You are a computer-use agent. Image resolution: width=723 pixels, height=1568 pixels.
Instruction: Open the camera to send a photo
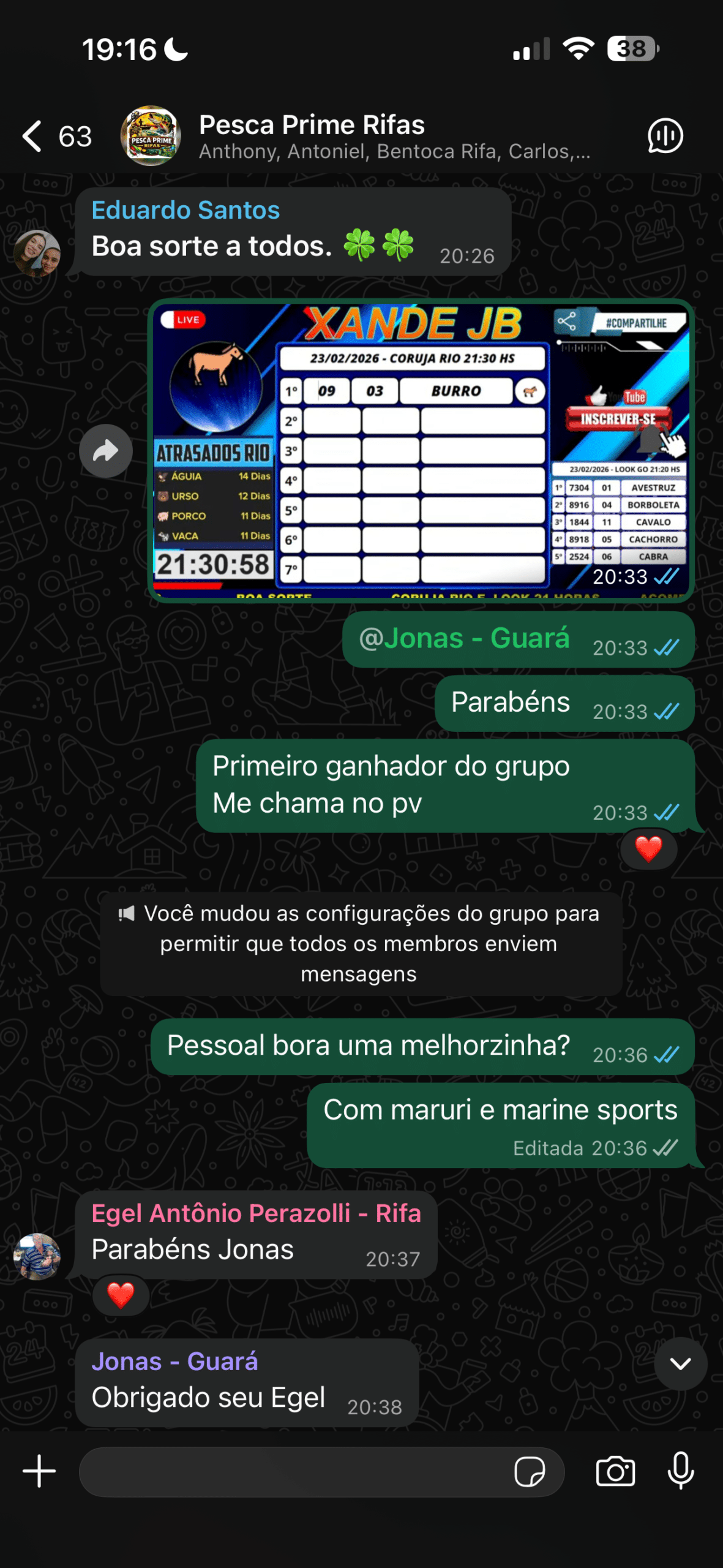click(615, 1471)
